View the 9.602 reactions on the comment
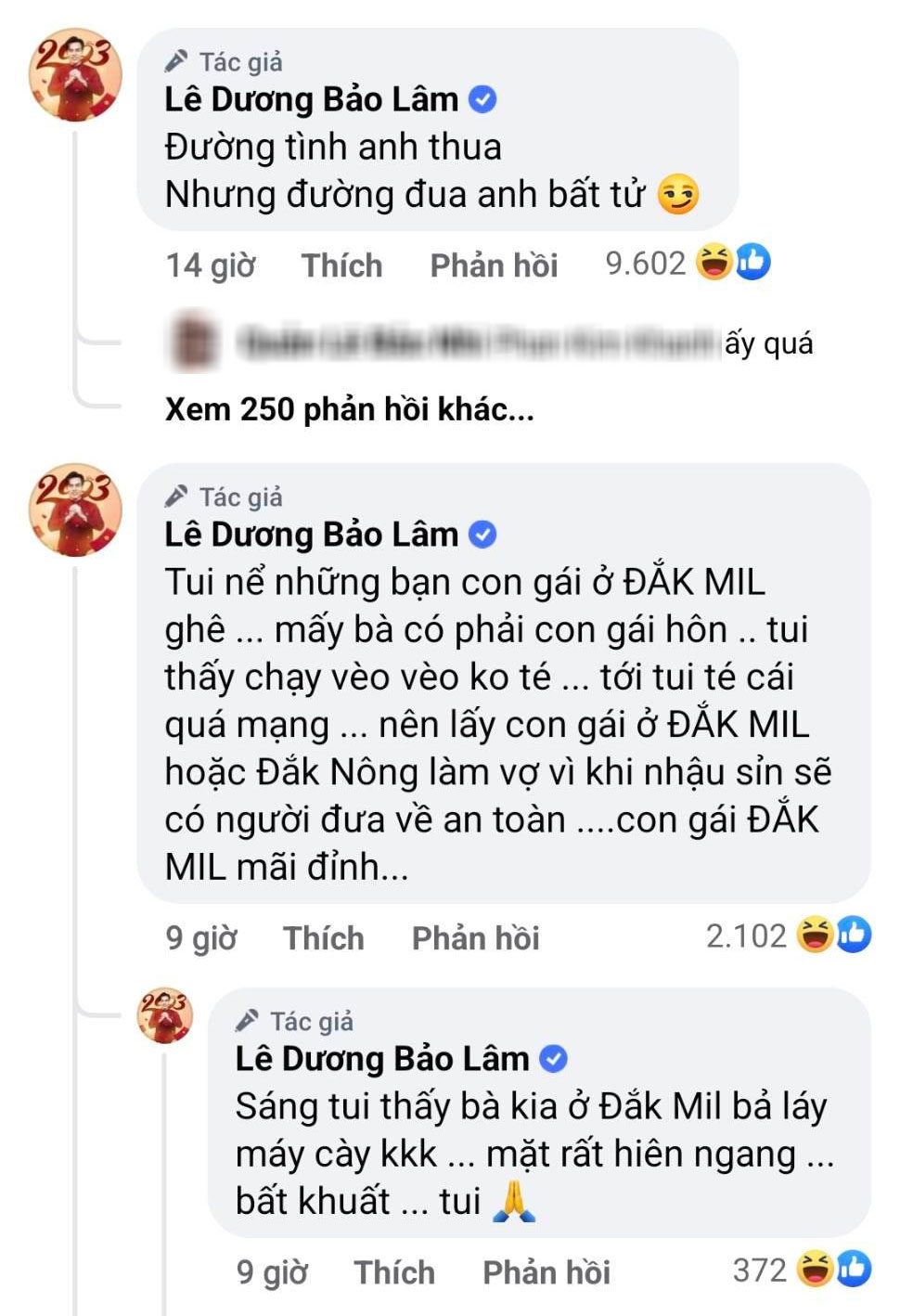The height and width of the screenshot is (1316, 900). [x=687, y=264]
